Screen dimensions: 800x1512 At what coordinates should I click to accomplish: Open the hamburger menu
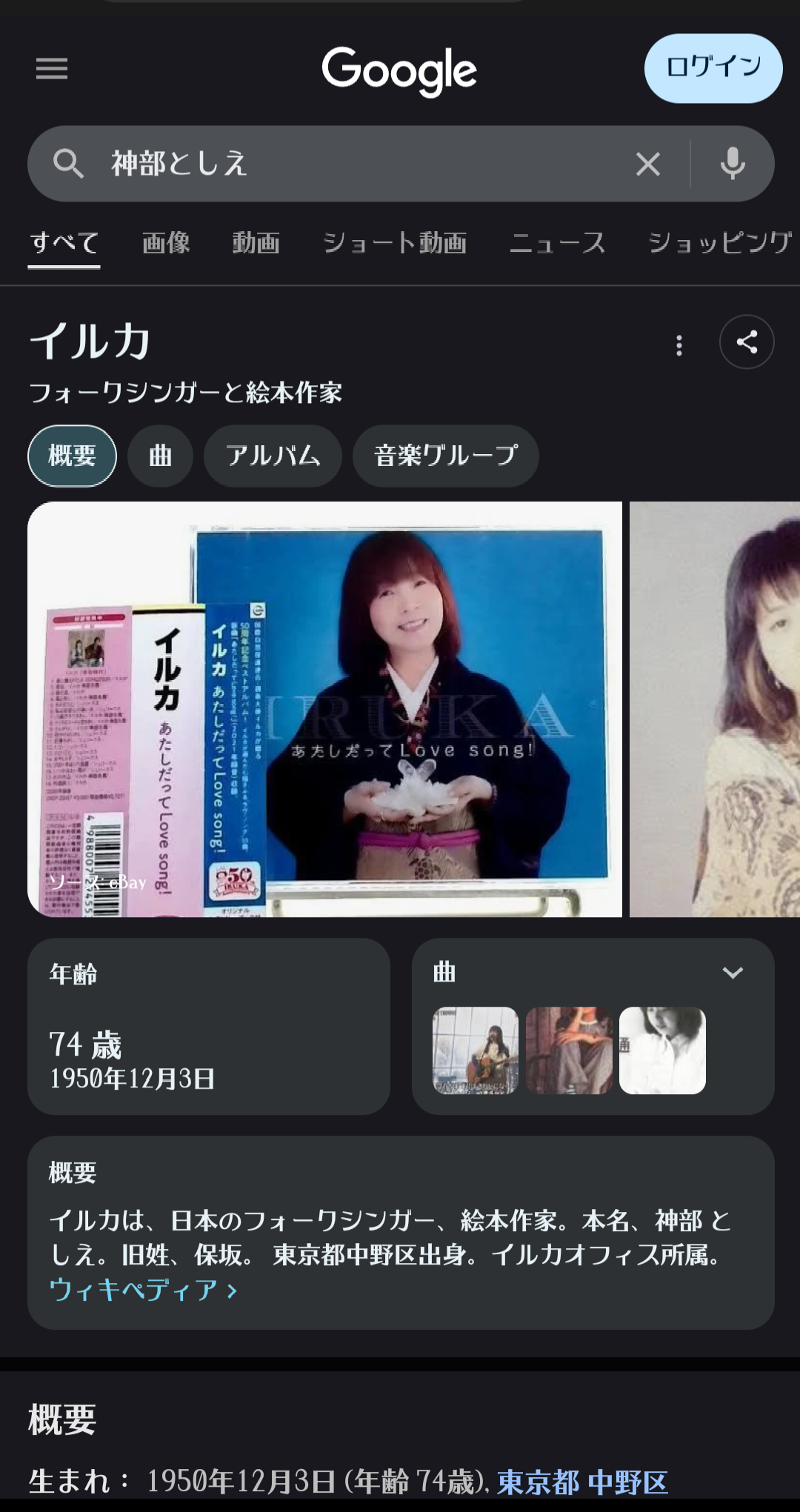click(52, 69)
